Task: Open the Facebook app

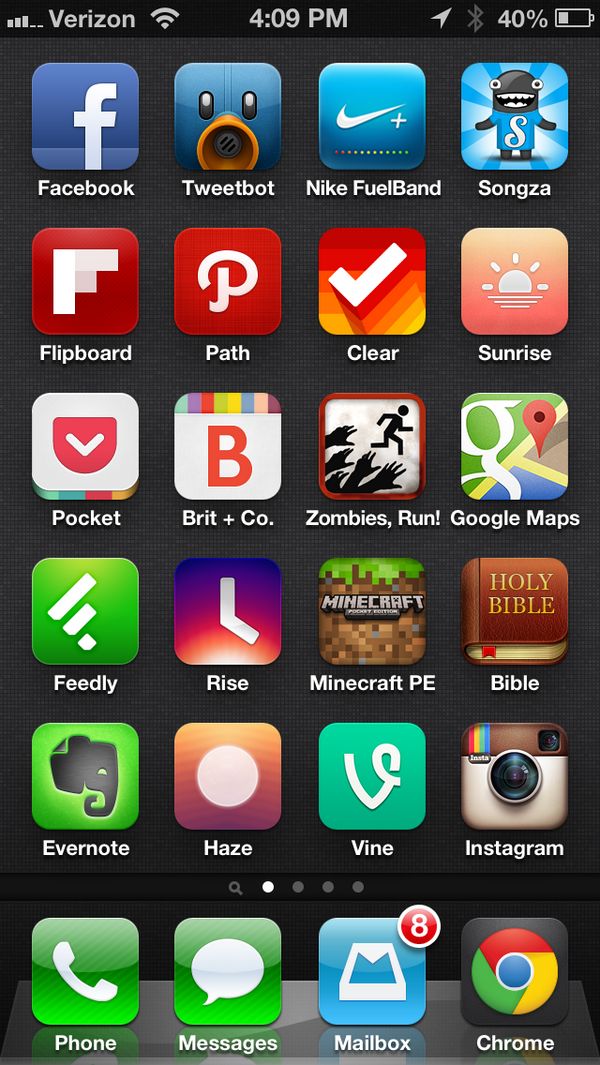Action: point(85,116)
